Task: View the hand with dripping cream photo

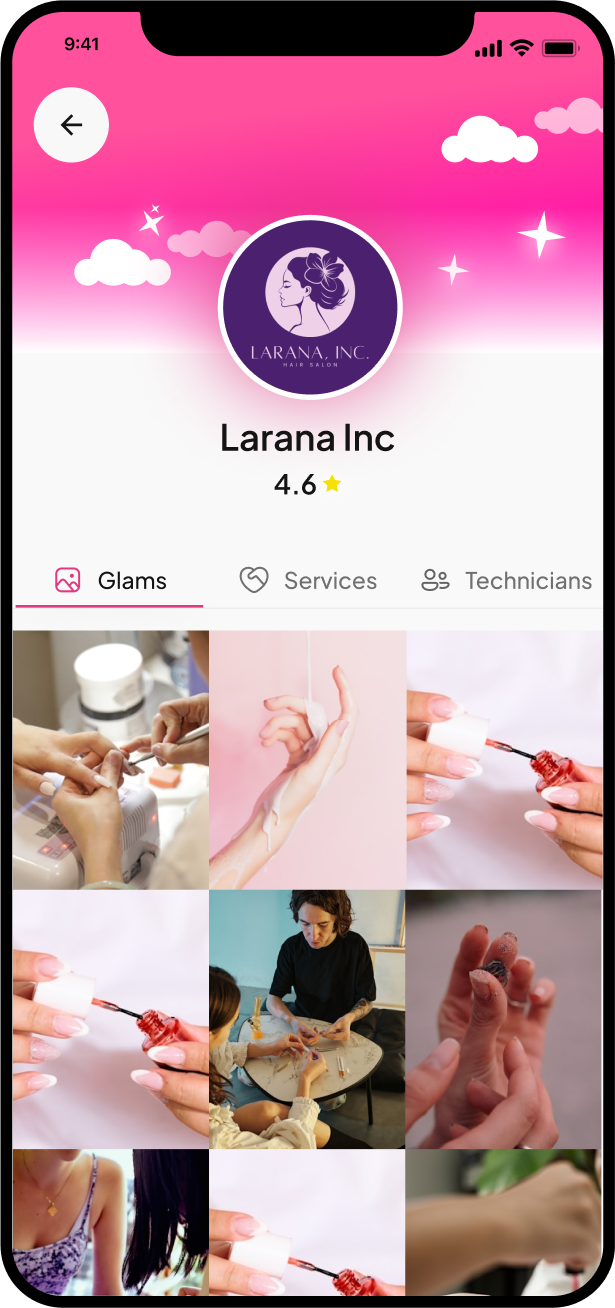Action: [308, 759]
